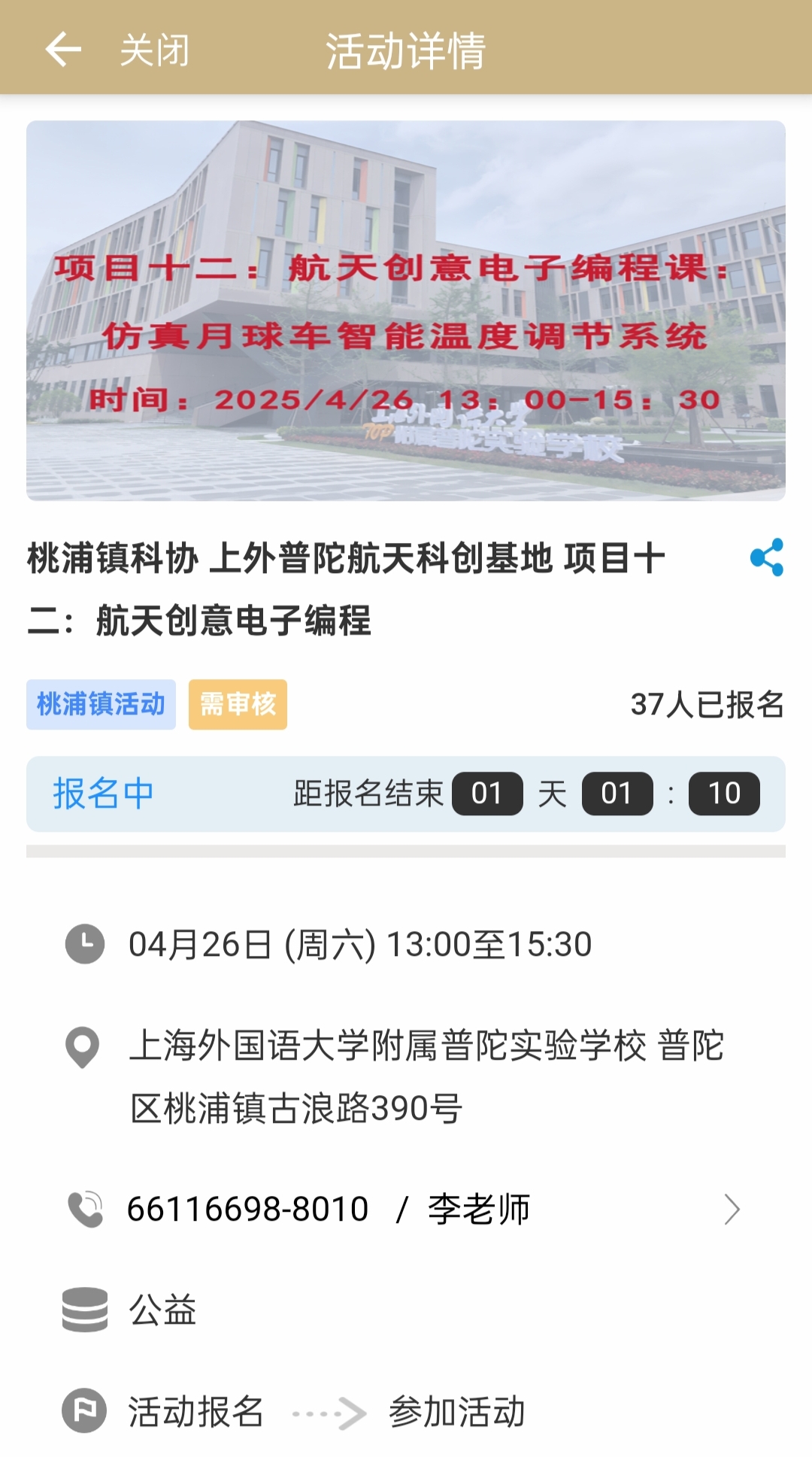Call 李老师 at 66116698-8010
The width and height of the screenshot is (812, 1457).
click(x=406, y=1210)
